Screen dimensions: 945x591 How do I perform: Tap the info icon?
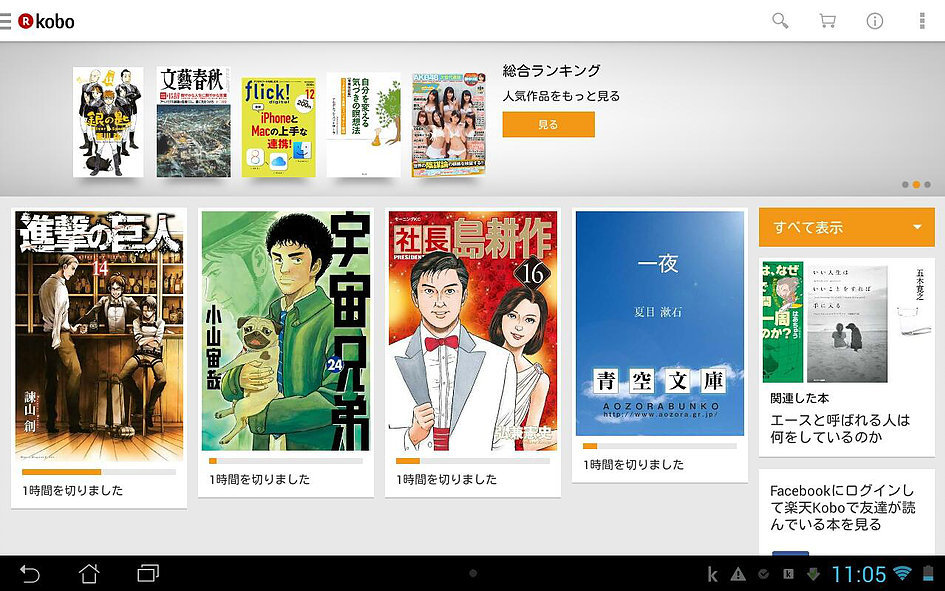[x=874, y=21]
